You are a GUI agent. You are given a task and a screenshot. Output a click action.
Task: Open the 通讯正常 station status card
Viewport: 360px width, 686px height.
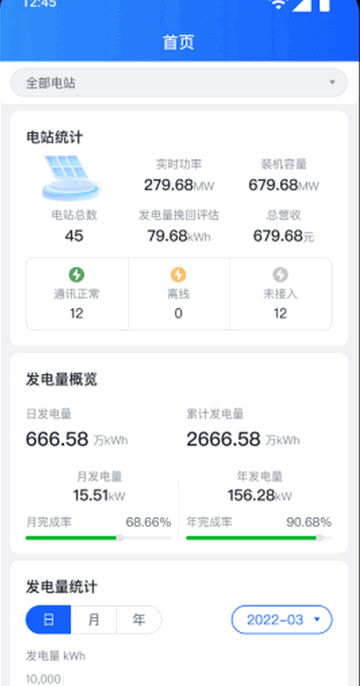pyautogui.click(x=77, y=294)
